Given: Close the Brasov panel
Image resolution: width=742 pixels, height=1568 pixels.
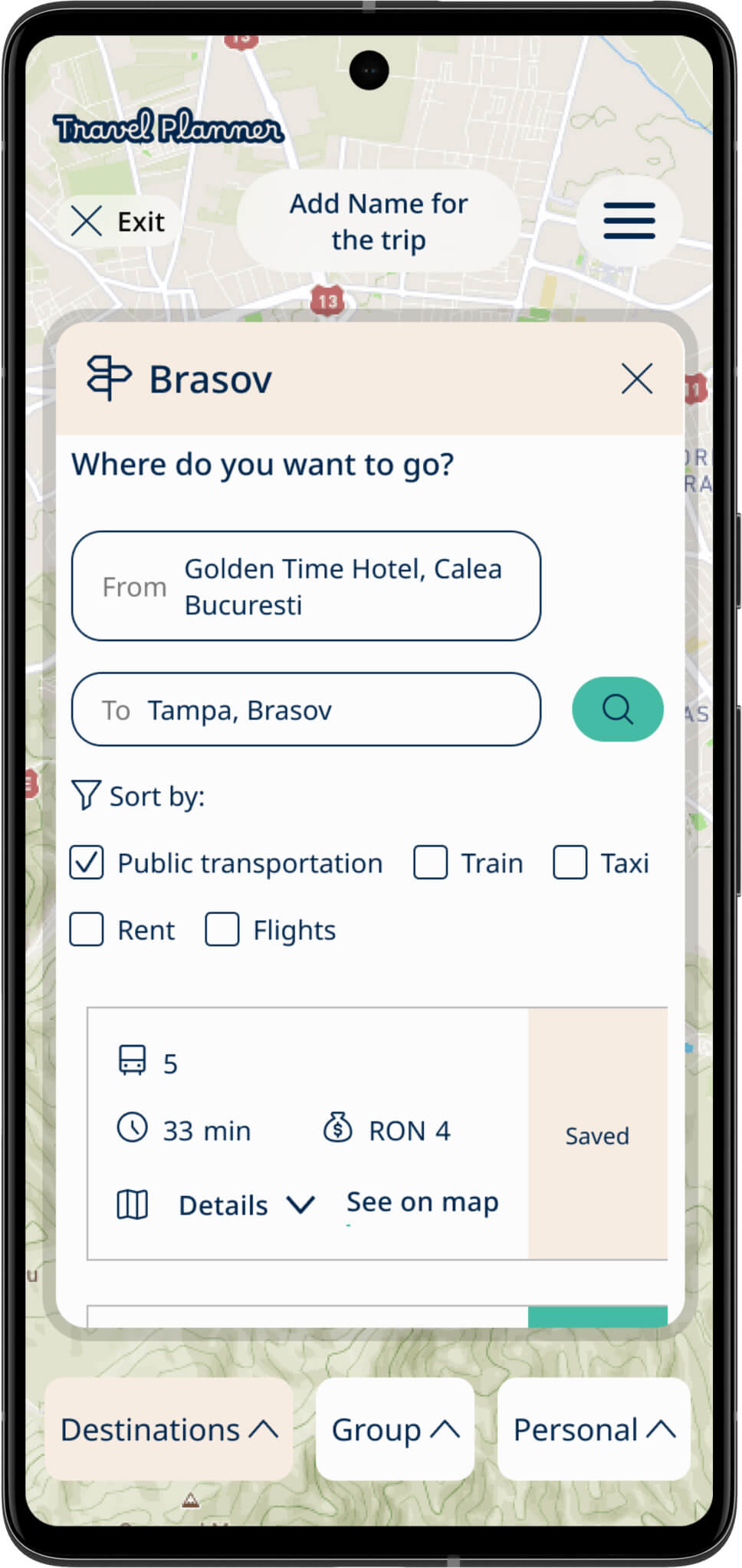Looking at the screenshot, I should (x=637, y=379).
